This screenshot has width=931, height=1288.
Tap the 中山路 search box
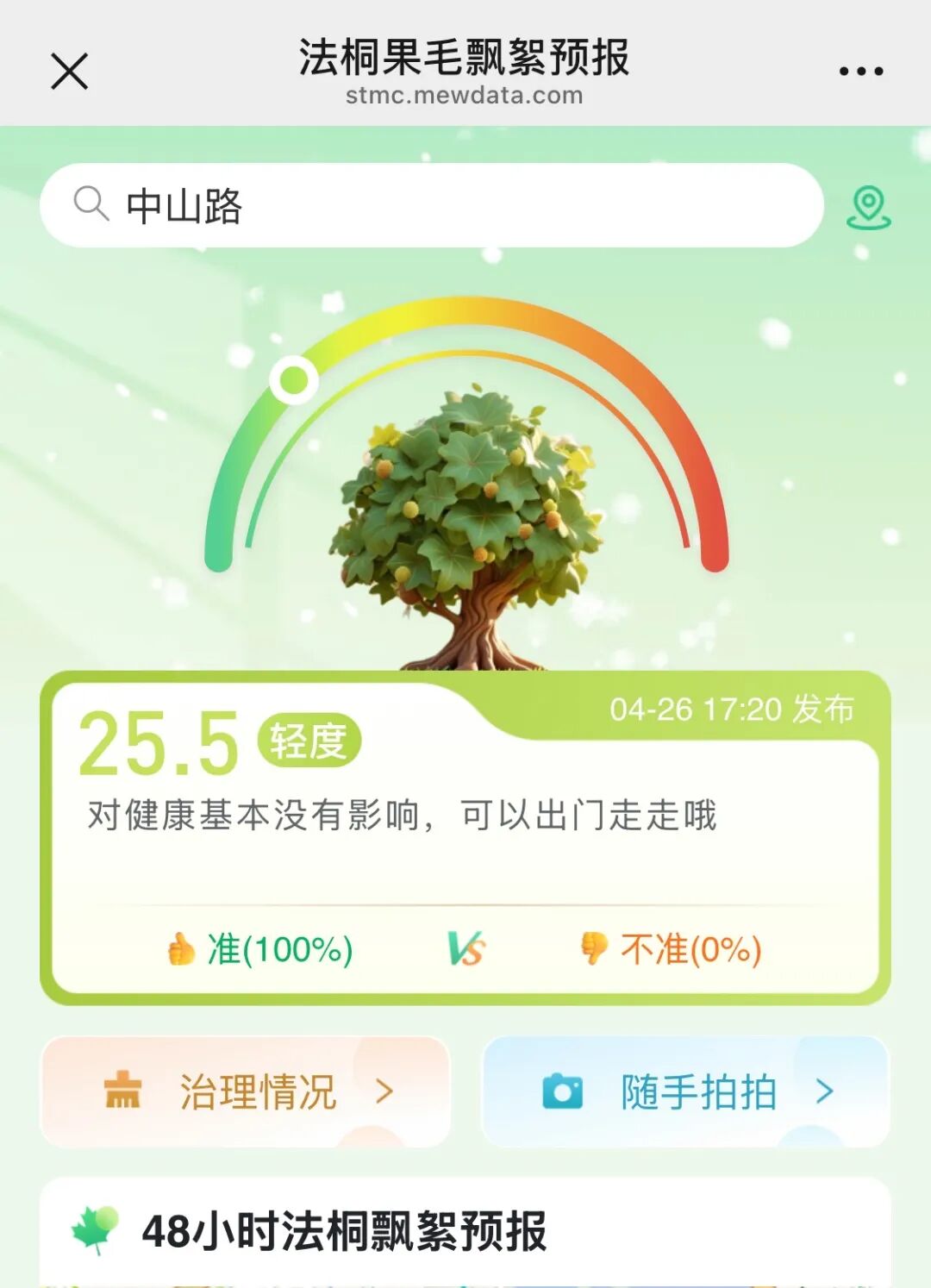point(431,205)
